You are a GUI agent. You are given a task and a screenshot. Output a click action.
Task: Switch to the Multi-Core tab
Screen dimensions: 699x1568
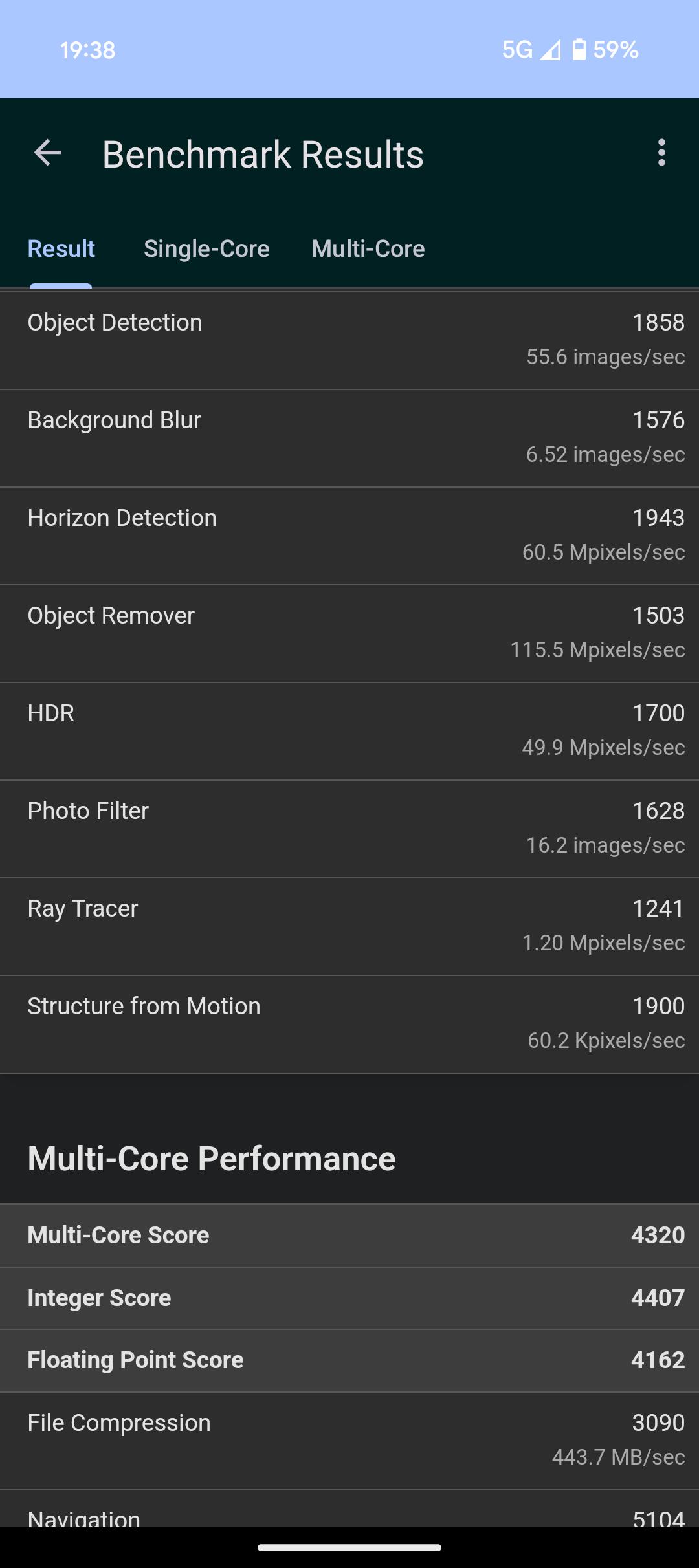click(368, 249)
